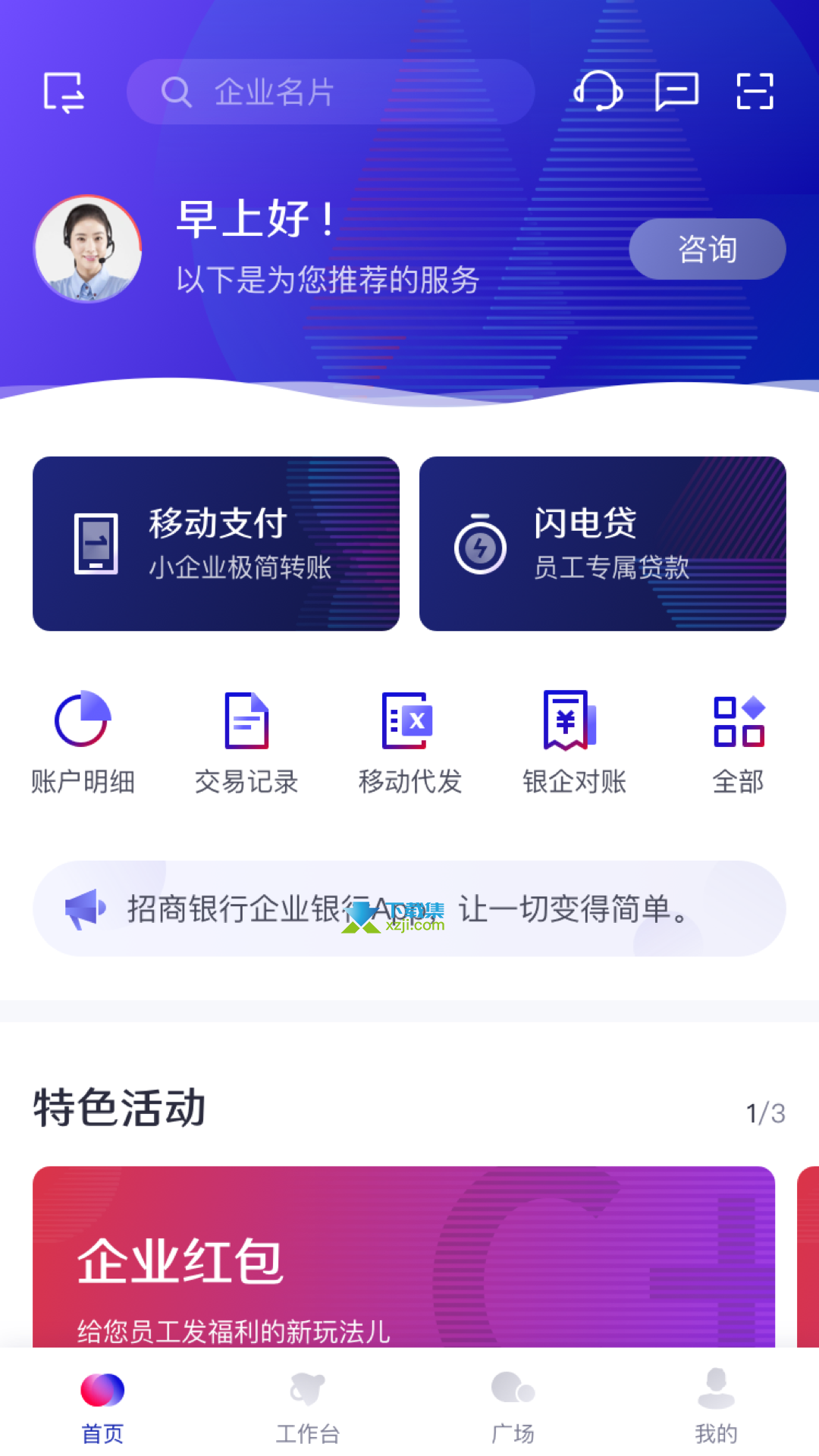
Task: Tap the 咨询 button
Action: 707,249
